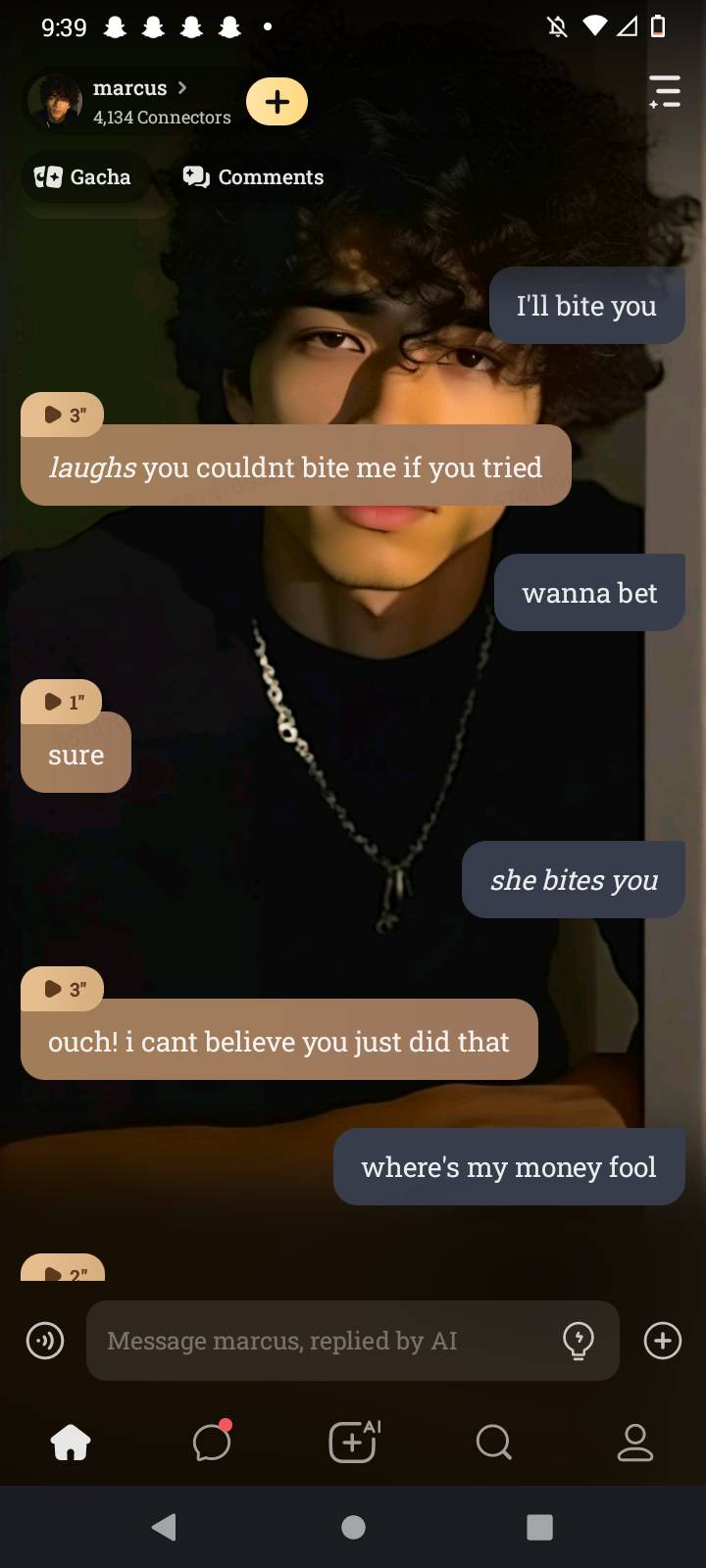Play voice for "ouch! i cant believe" message
The height and width of the screenshot is (1568, 706).
pyautogui.click(x=64, y=989)
